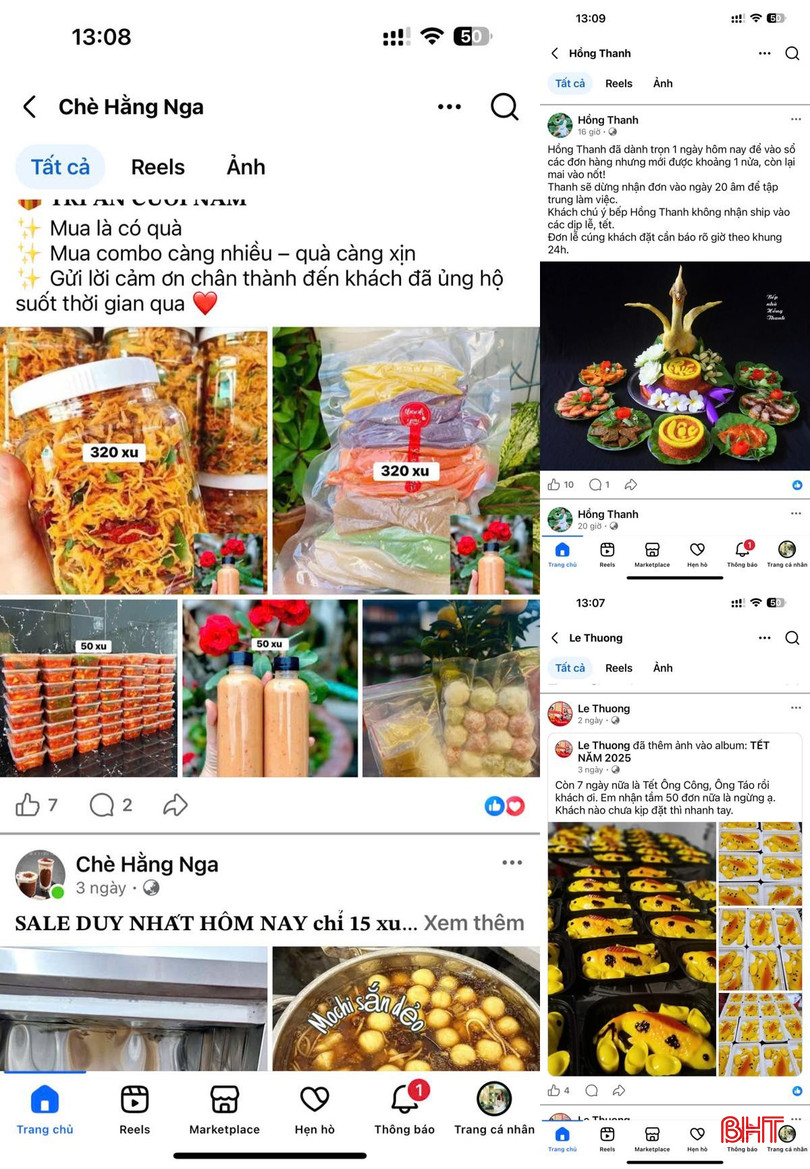Viewport: 810px width, 1169px height.
Task: Share the Hồng Thanh feast post
Action: pos(631,484)
